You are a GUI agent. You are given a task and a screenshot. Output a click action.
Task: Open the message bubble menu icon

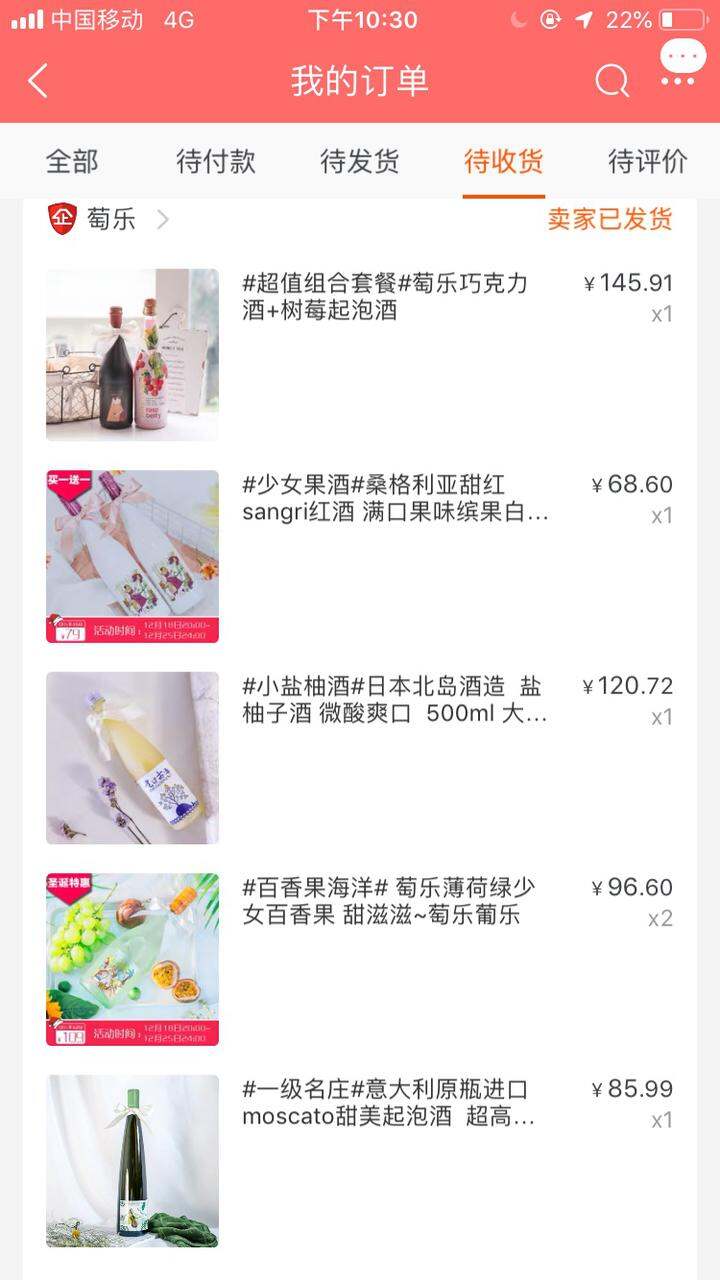683,62
